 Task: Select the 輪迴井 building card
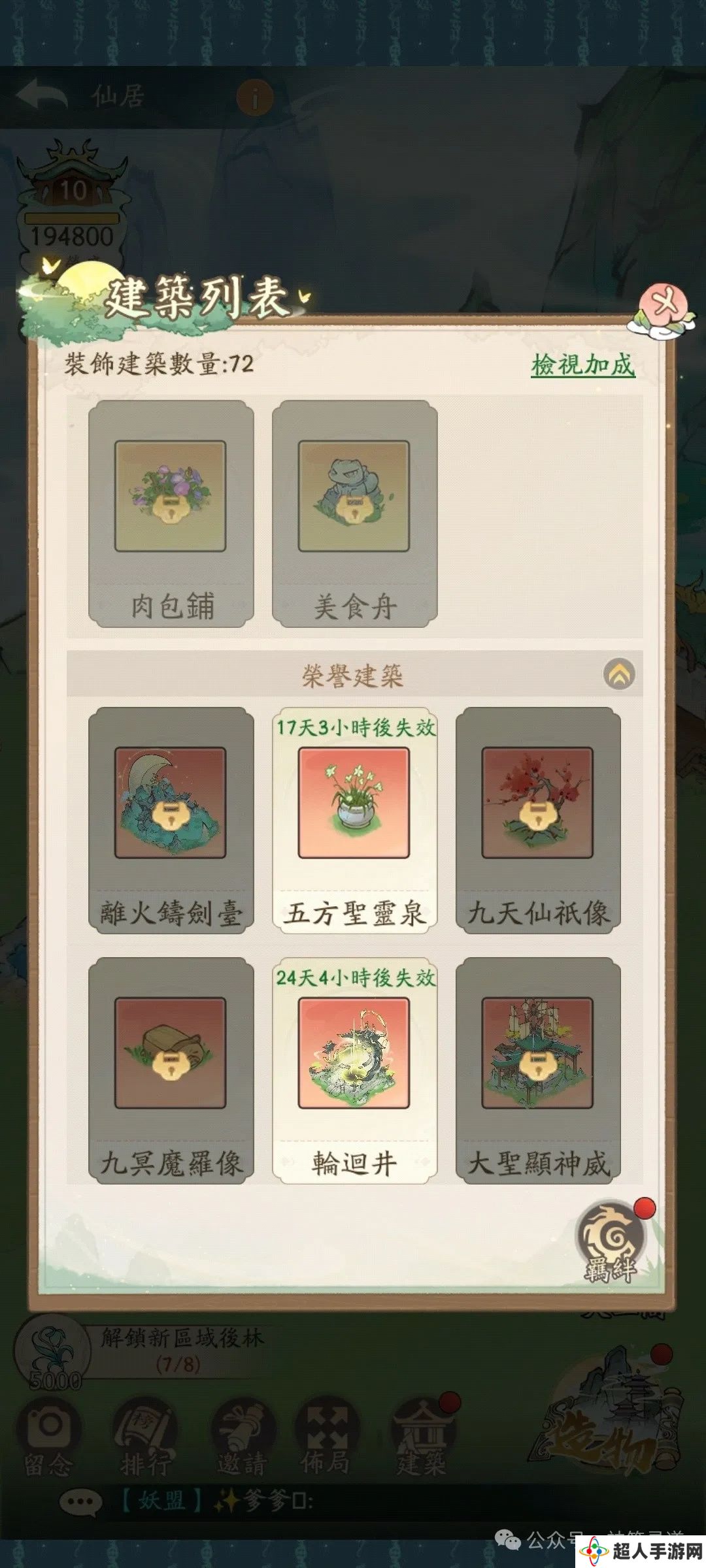(354, 1071)
